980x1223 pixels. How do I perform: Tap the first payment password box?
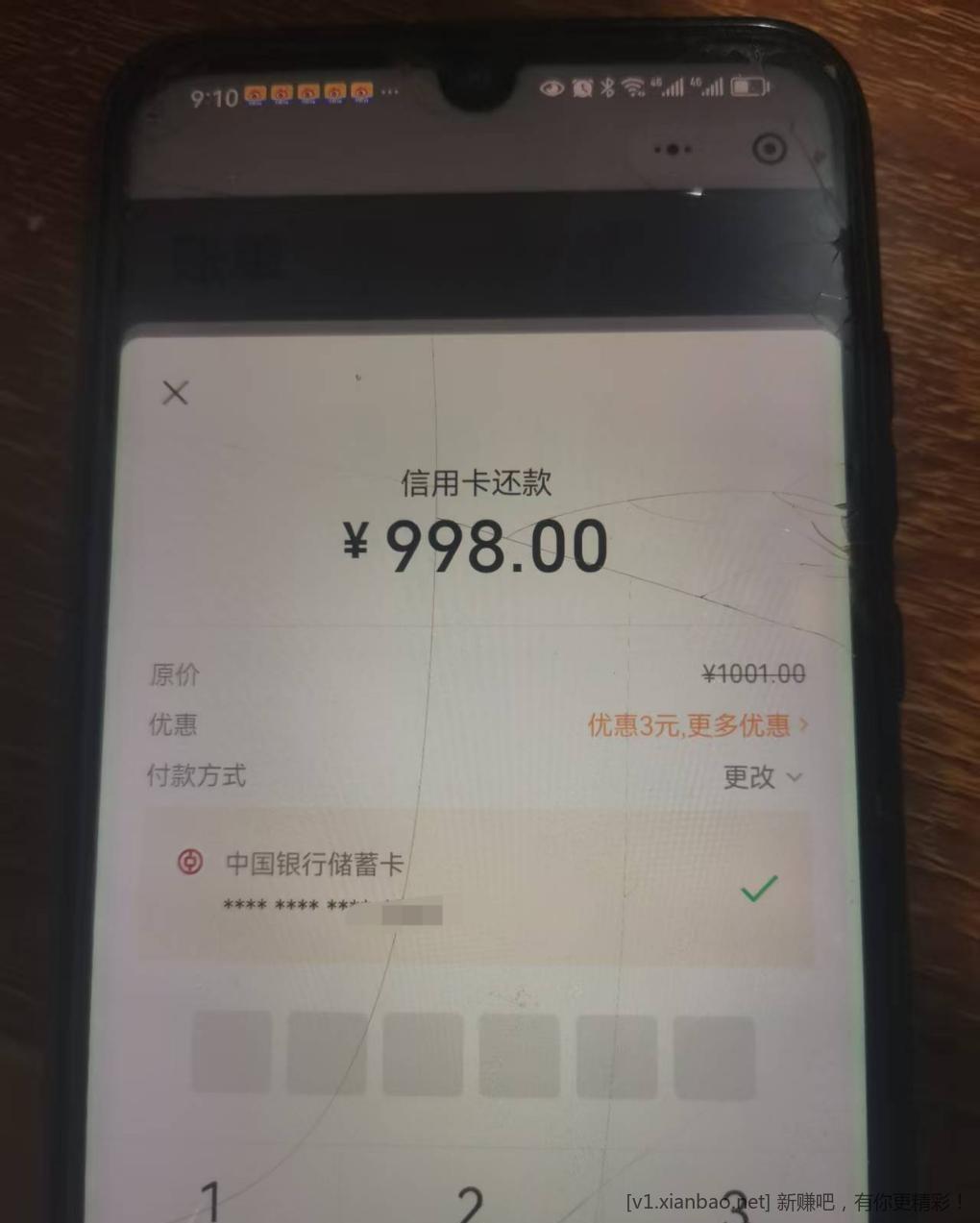(231, 1052)
